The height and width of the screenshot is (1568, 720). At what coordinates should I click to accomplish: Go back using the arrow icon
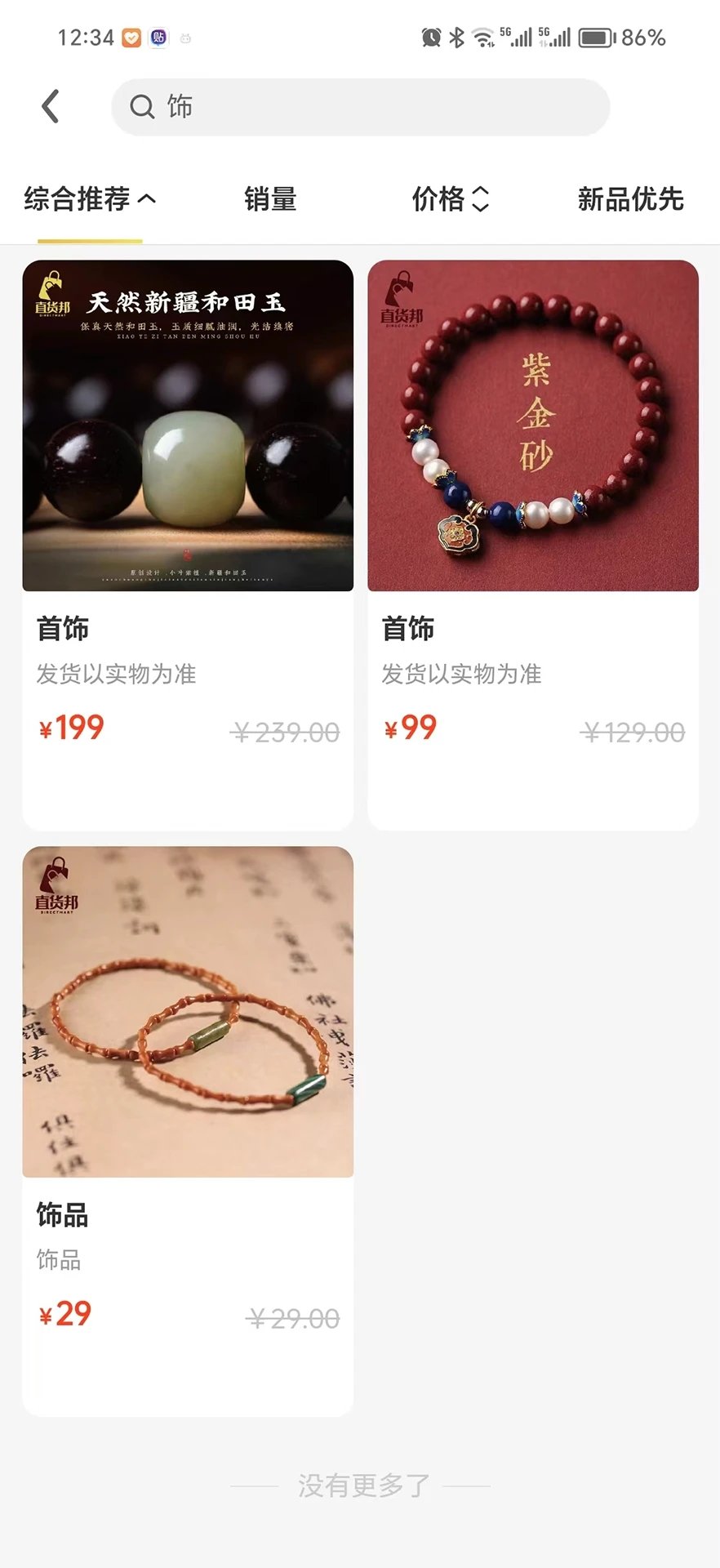click(x=51, y=107)
